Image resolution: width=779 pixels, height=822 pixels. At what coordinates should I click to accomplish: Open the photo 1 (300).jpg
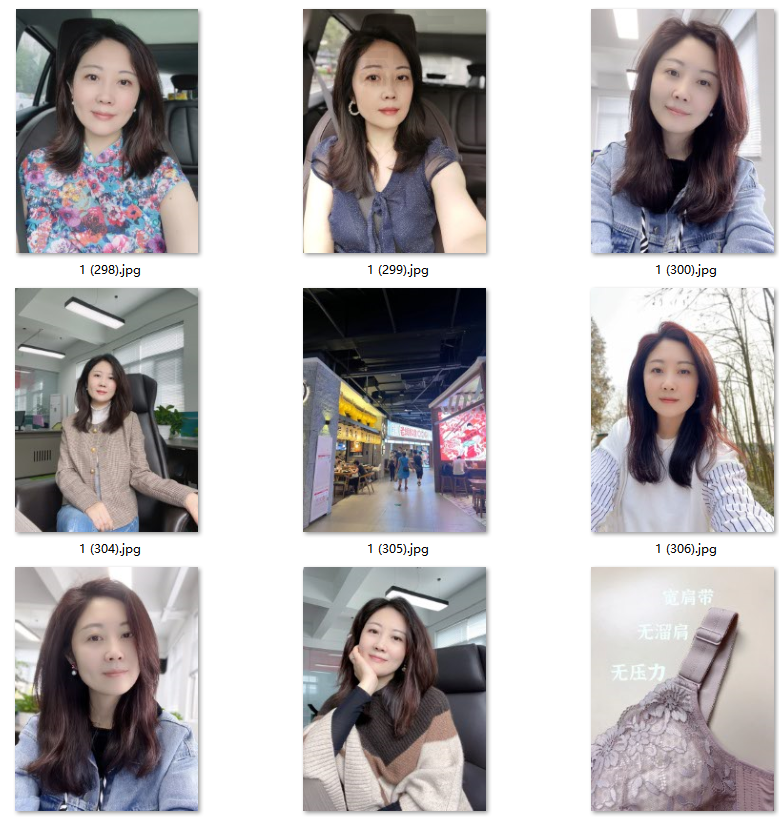(682, 131)
